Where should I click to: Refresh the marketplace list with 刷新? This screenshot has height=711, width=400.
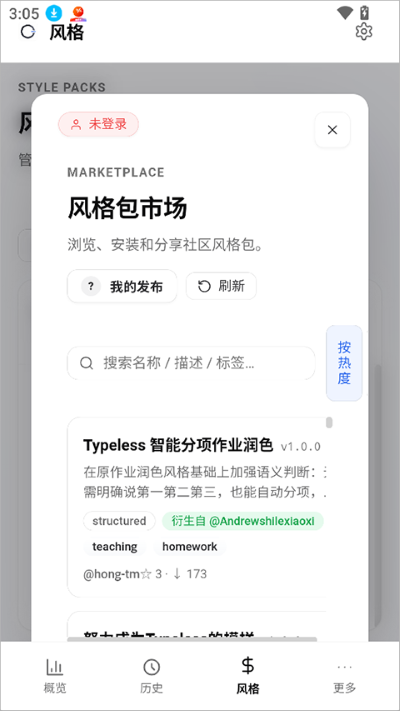pyautogui.click(x=221, y=286)
